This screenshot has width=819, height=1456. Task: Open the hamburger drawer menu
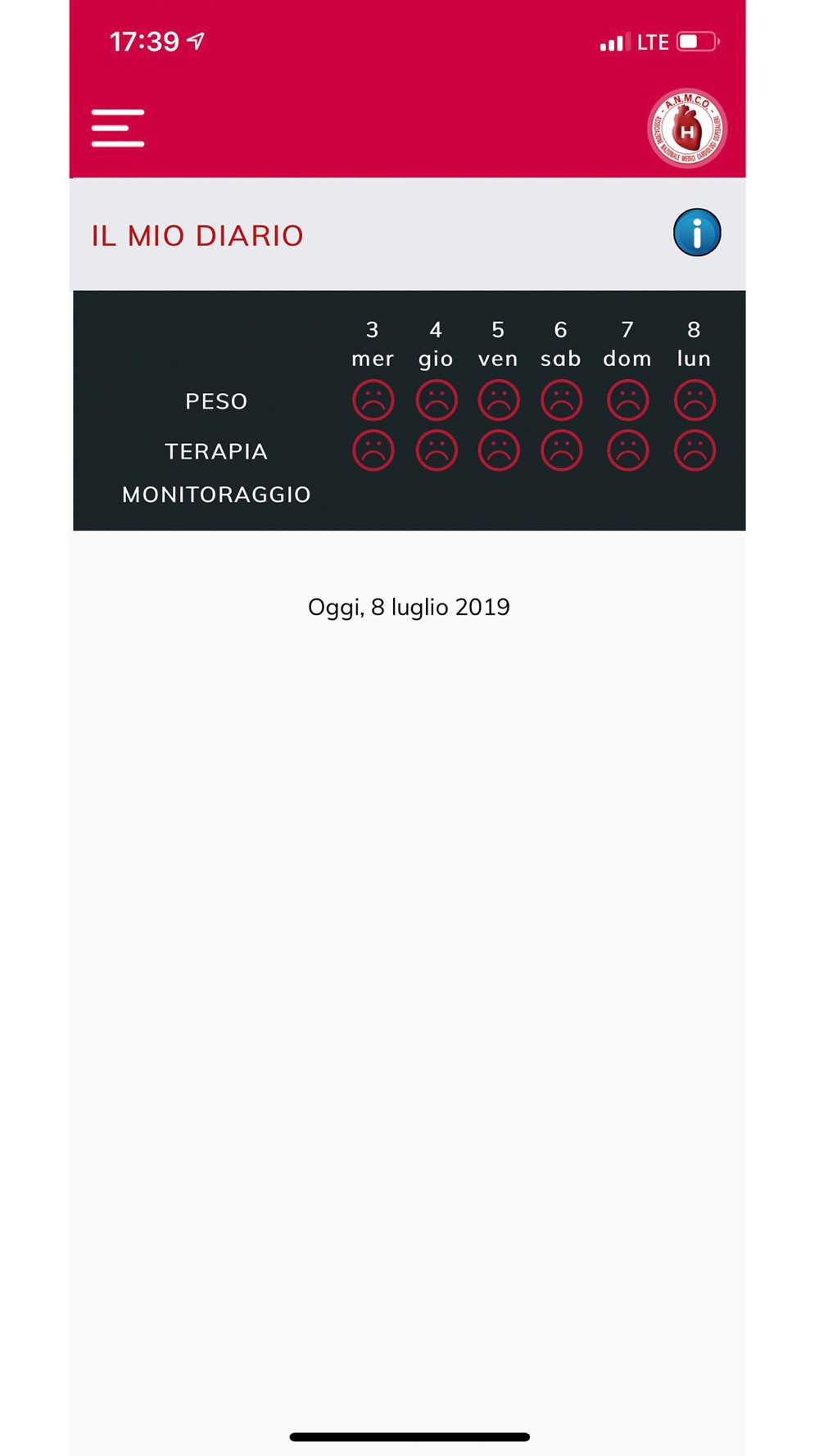118,128
